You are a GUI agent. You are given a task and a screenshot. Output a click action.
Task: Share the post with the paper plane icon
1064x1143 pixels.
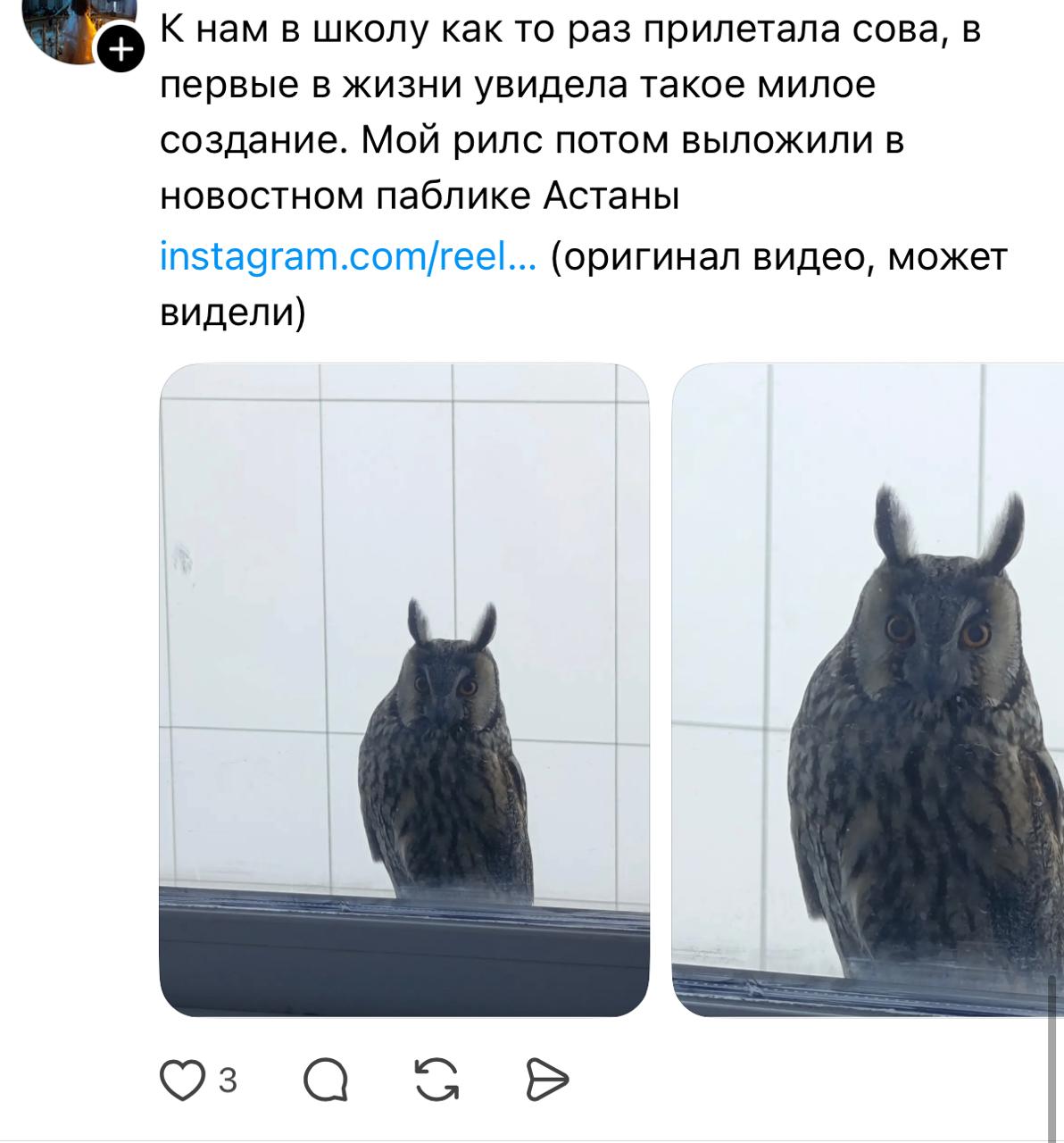coord(546,1080)
